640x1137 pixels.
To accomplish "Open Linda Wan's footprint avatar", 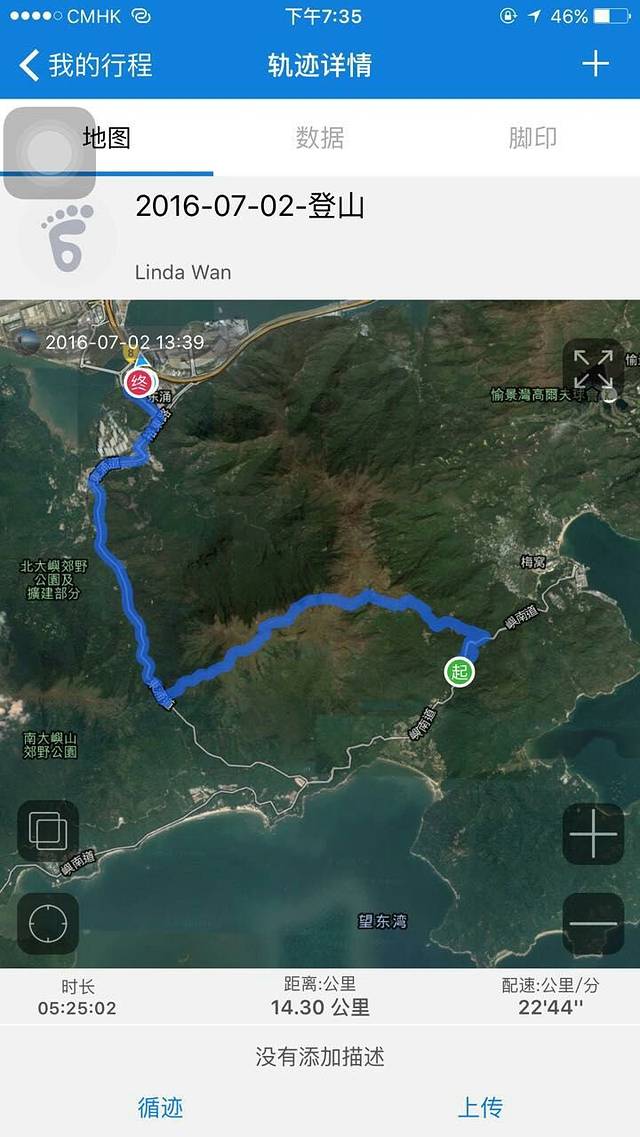I will 67,238.
